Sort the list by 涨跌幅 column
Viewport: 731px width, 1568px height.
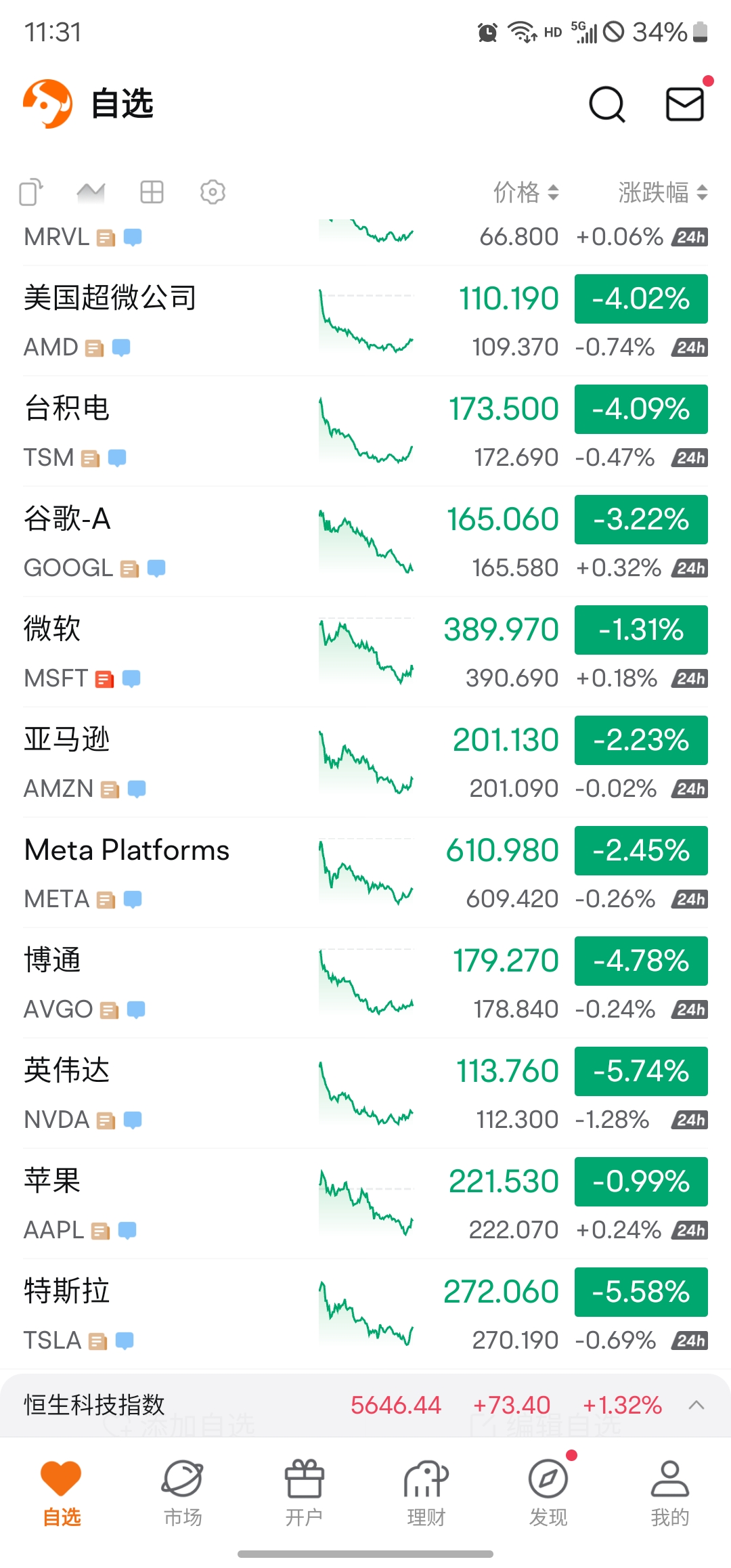[663, 192]
